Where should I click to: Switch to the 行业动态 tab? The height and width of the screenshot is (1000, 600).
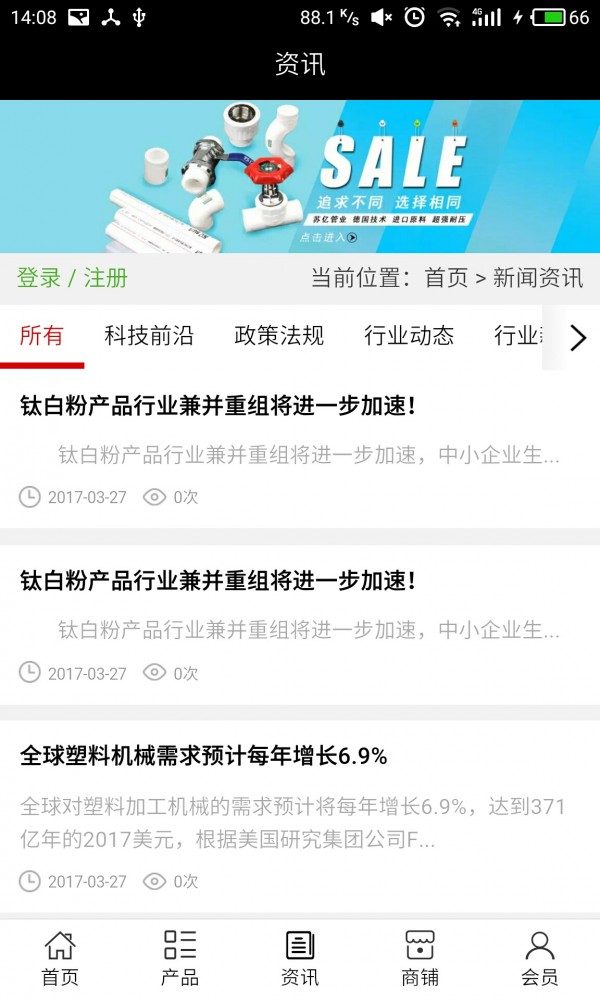click(409, 336)
